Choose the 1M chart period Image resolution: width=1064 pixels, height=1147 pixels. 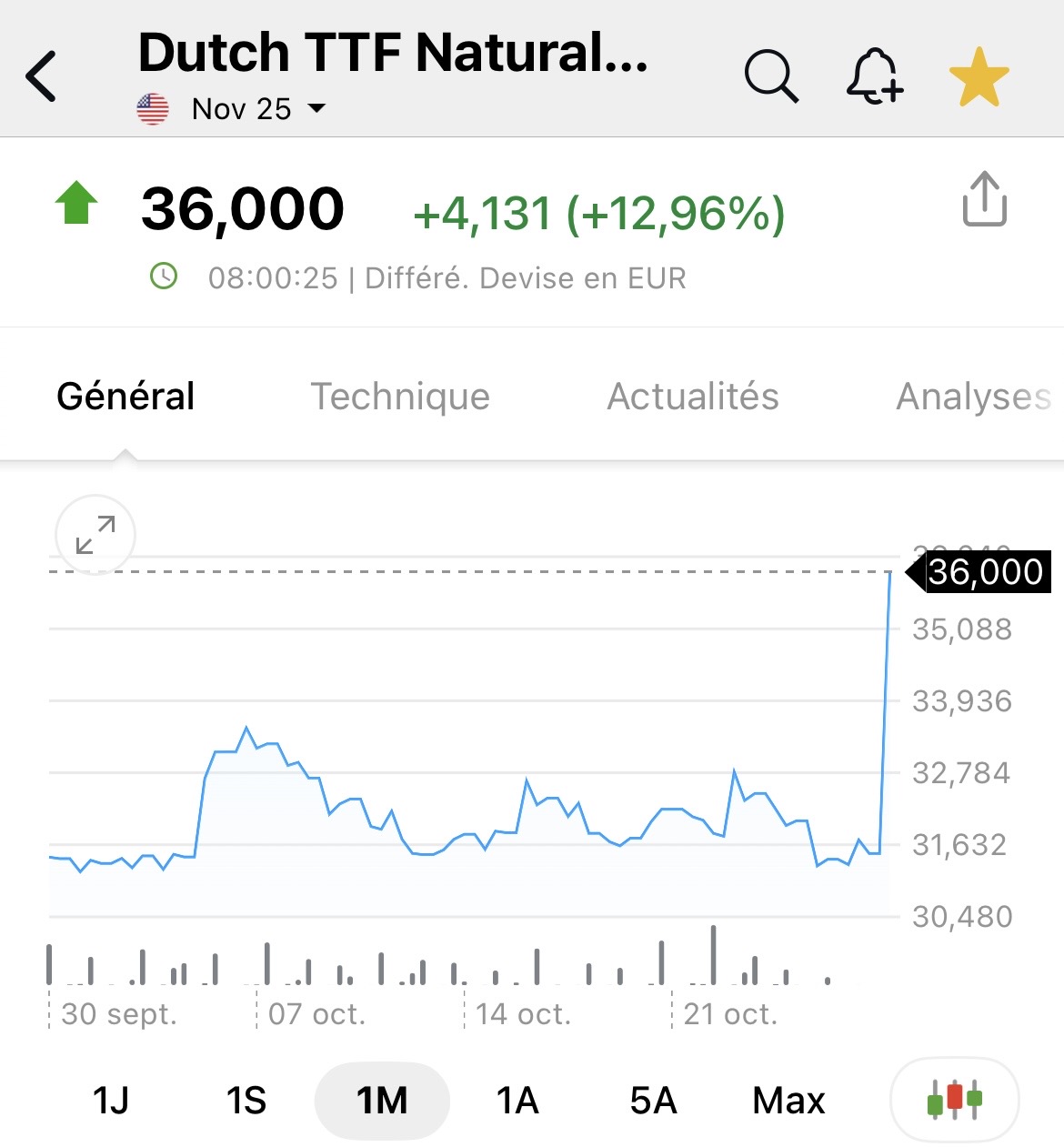(x=382, y=1101)
